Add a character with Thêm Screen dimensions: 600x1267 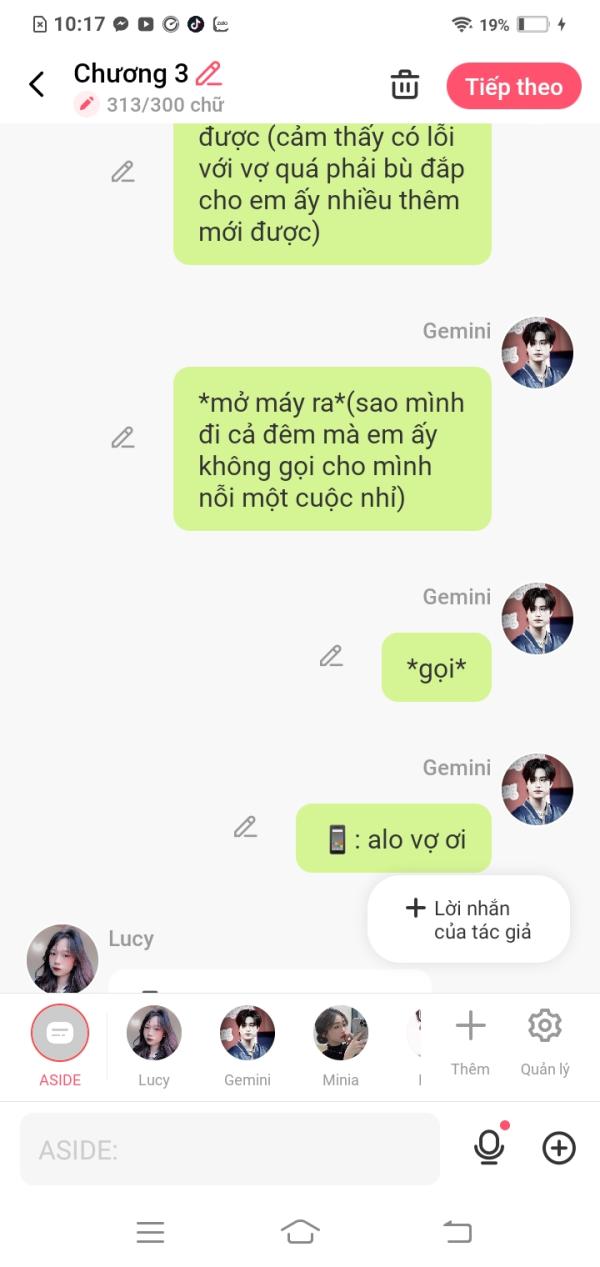pyautogui.click(x=470, y=1042)
